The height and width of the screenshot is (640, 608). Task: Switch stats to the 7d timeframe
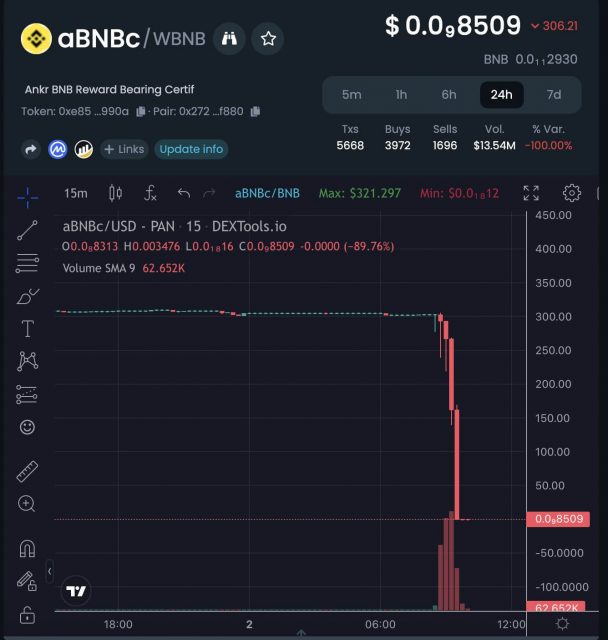coord(553,95)
